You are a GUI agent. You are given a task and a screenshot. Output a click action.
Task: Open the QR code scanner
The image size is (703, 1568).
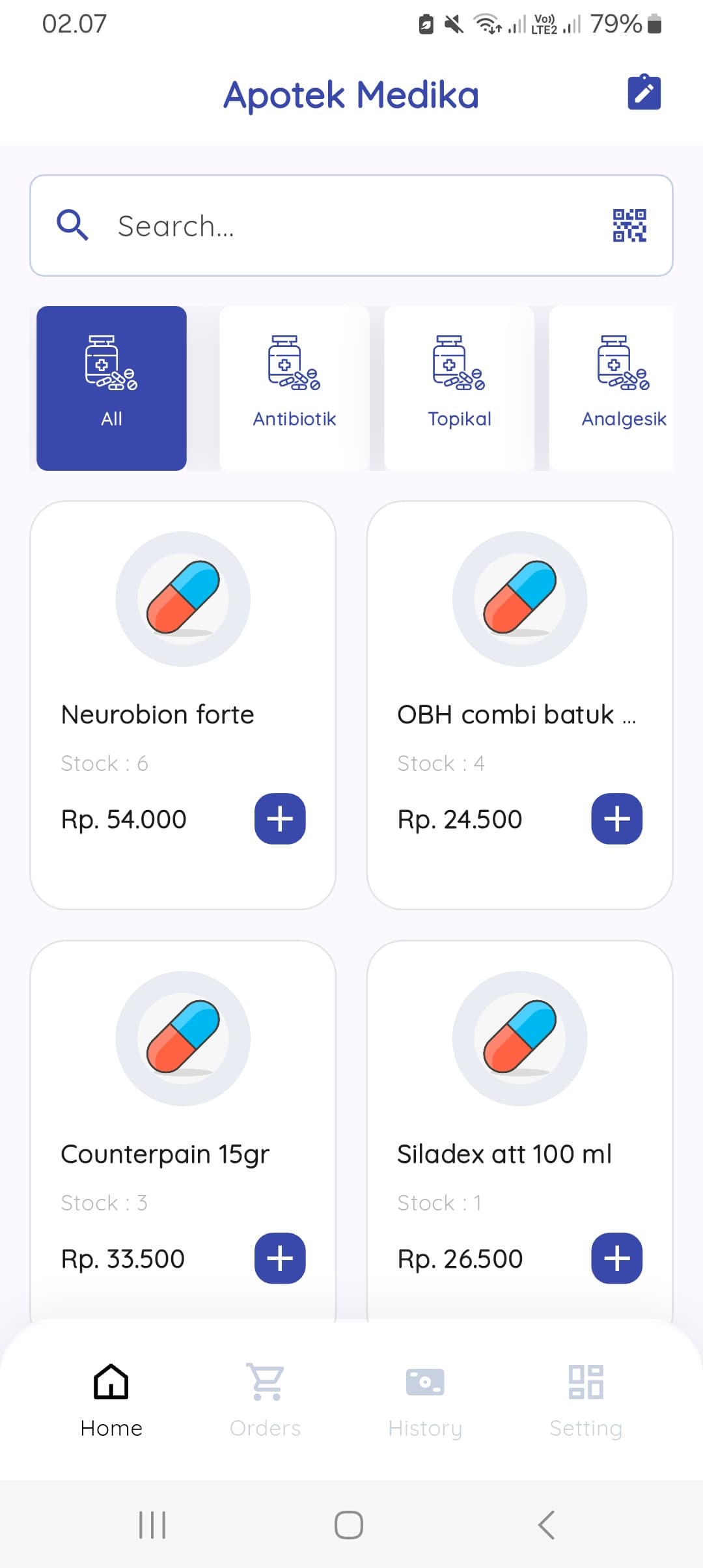pyautogui.click(x=629, y=225)
